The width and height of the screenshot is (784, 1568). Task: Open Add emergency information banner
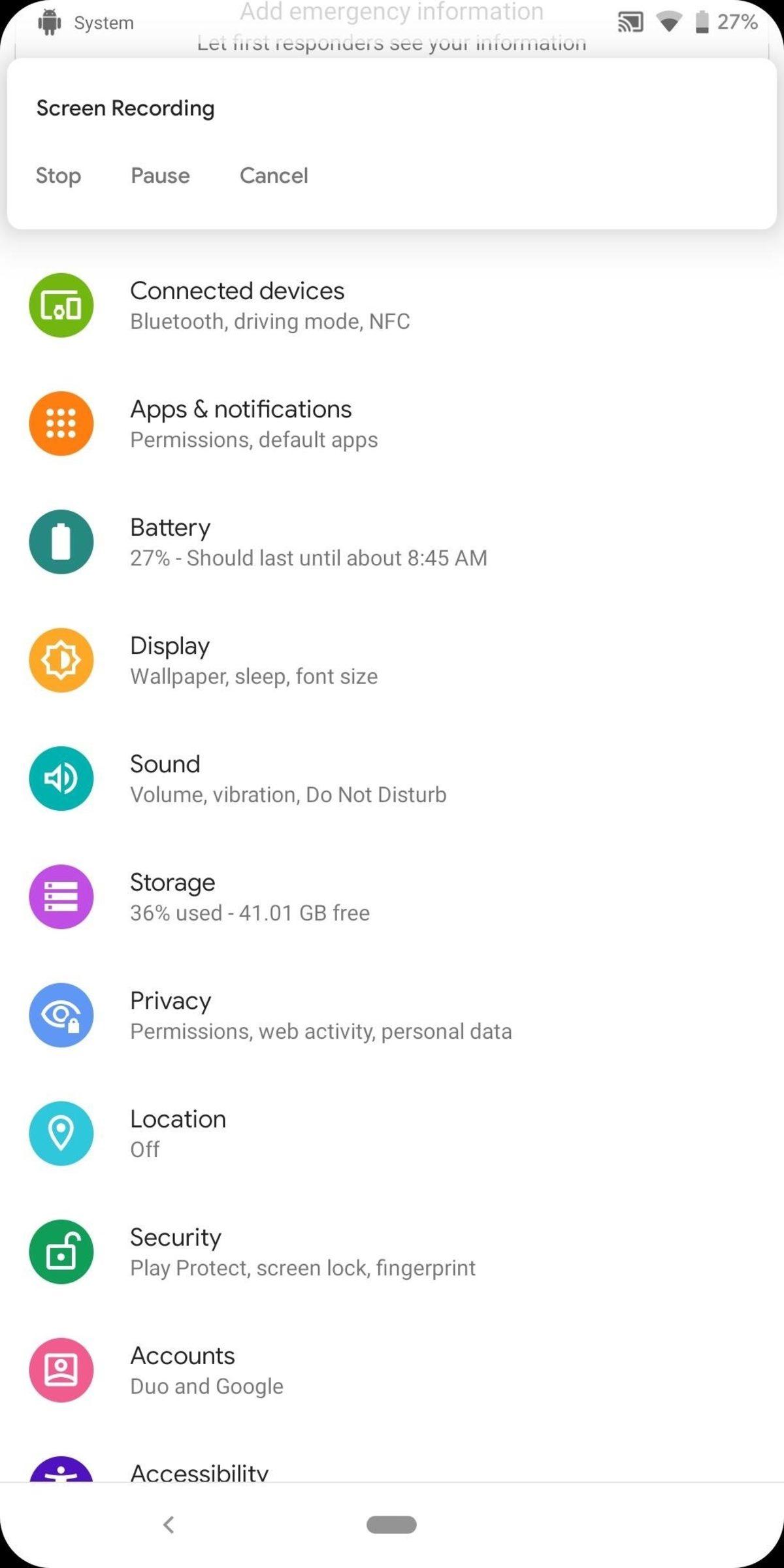click(x=391, y=26)
